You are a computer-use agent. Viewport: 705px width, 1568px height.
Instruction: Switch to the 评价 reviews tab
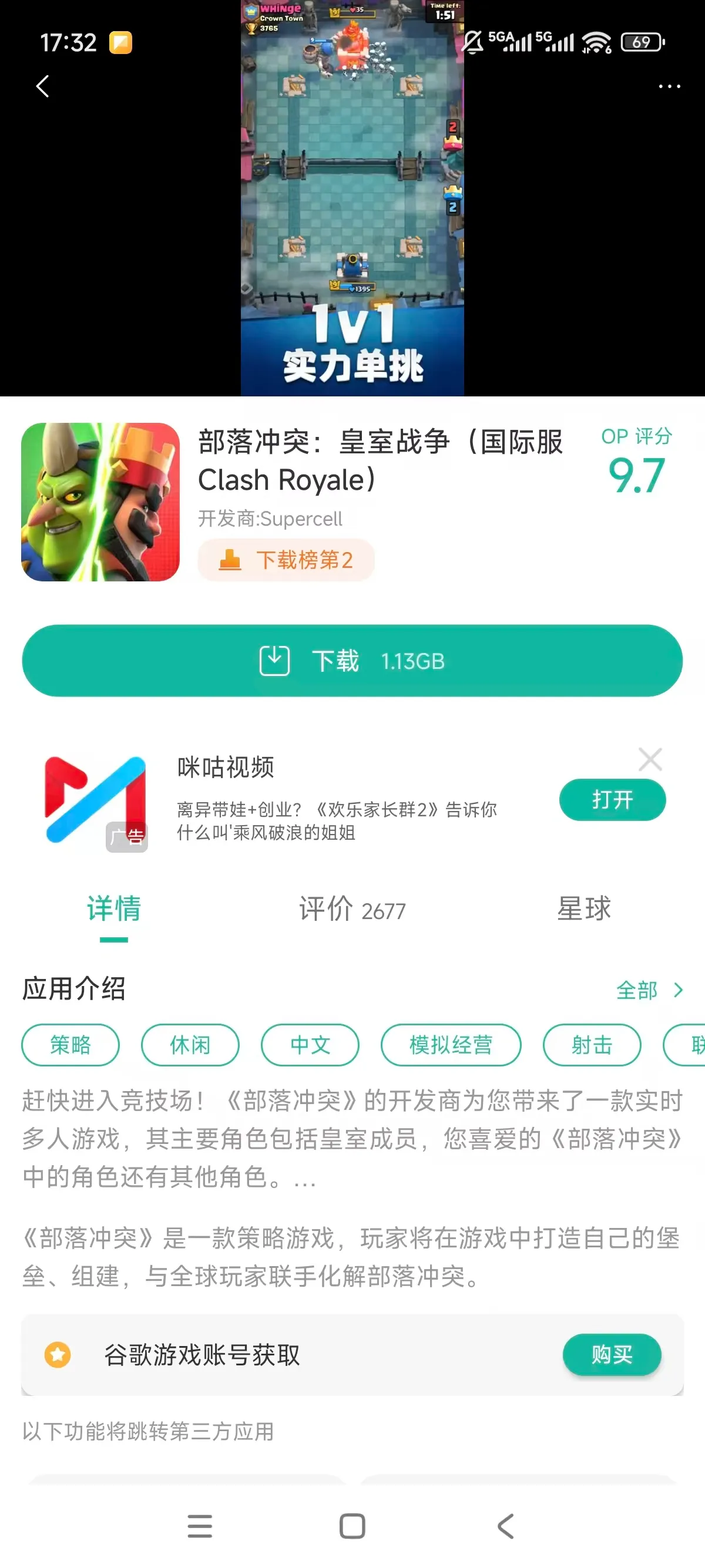point(352,910)
